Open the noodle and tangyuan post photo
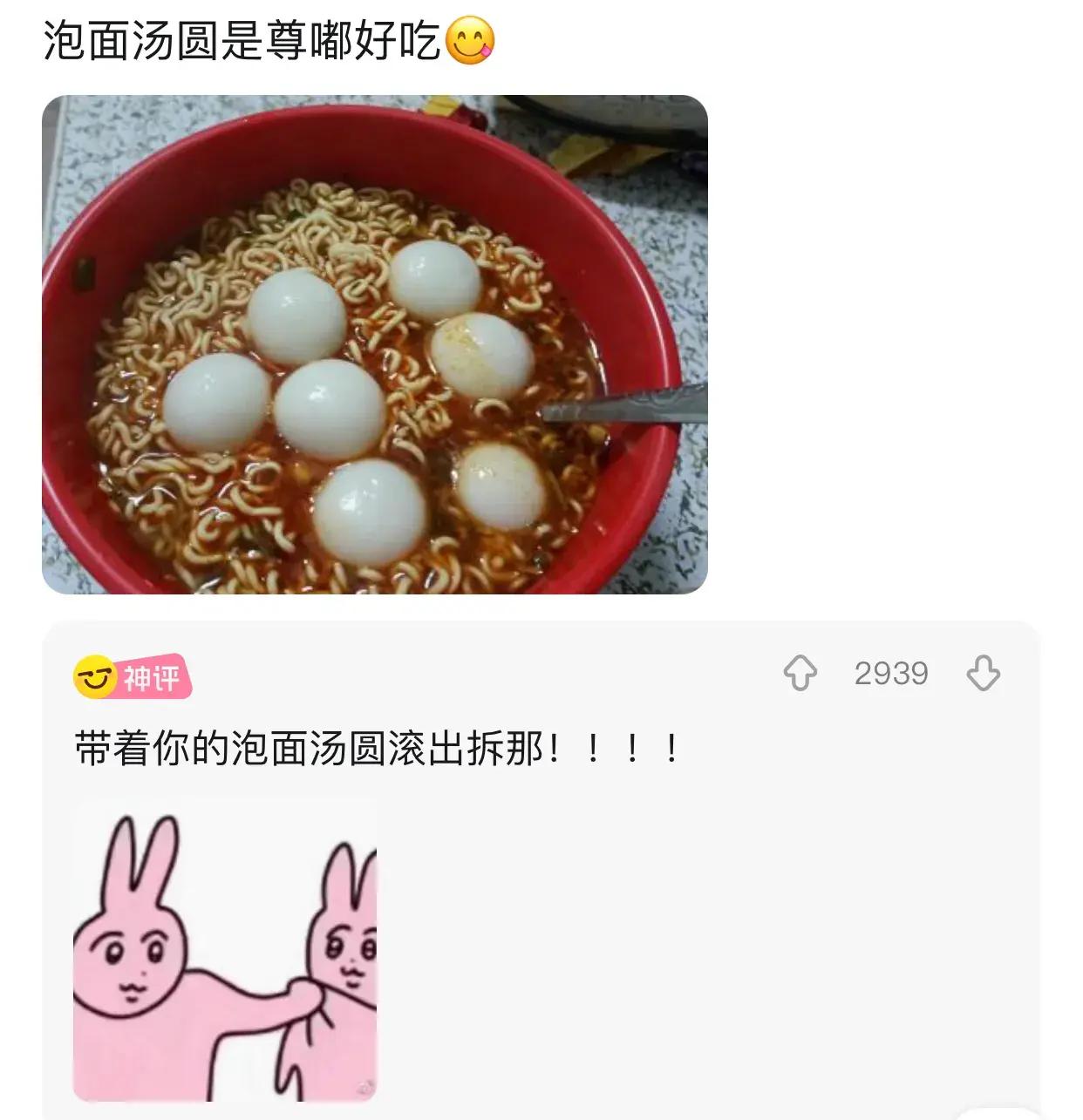Viewport: 1083px width, 1120px height. click(375, 344)
